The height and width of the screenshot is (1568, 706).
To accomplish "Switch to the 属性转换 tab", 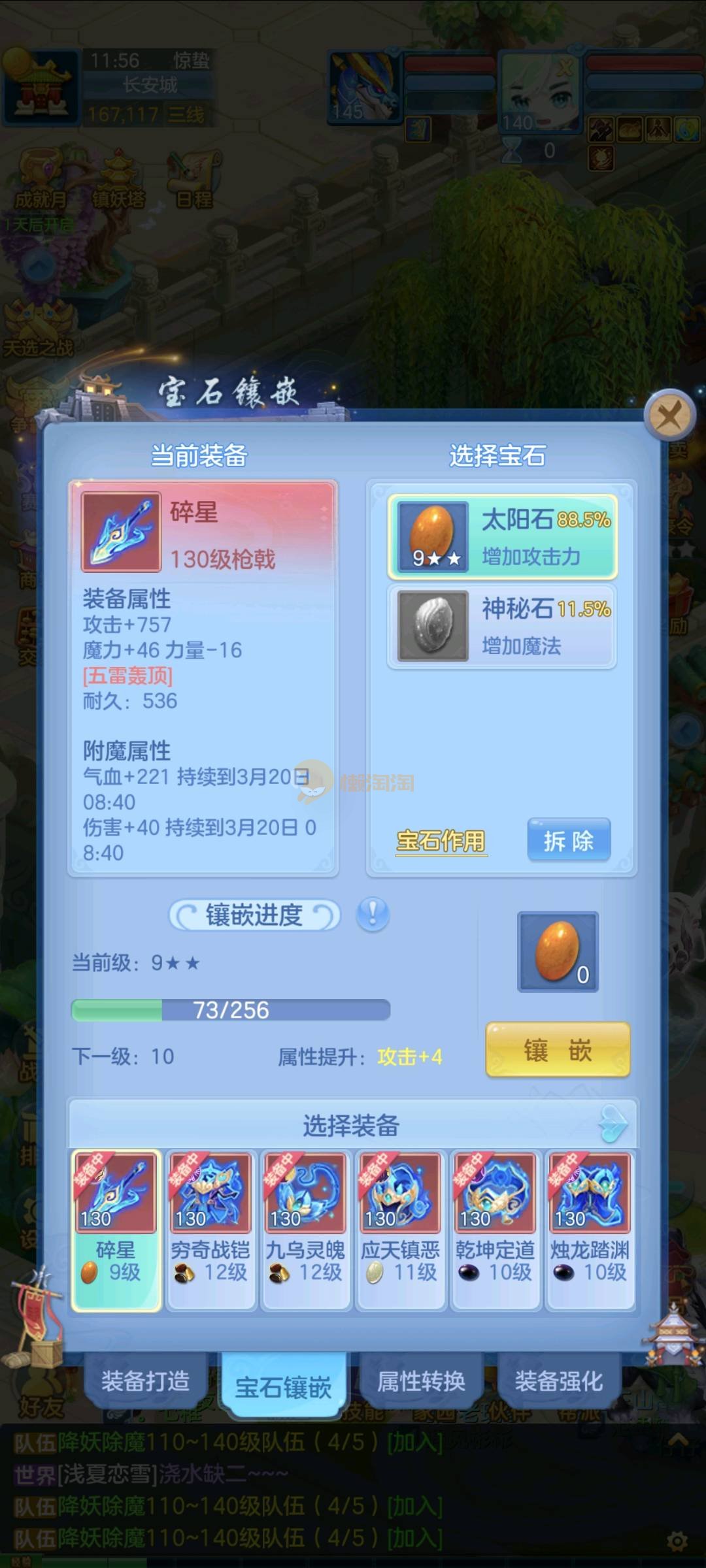I will (421, 1380).
